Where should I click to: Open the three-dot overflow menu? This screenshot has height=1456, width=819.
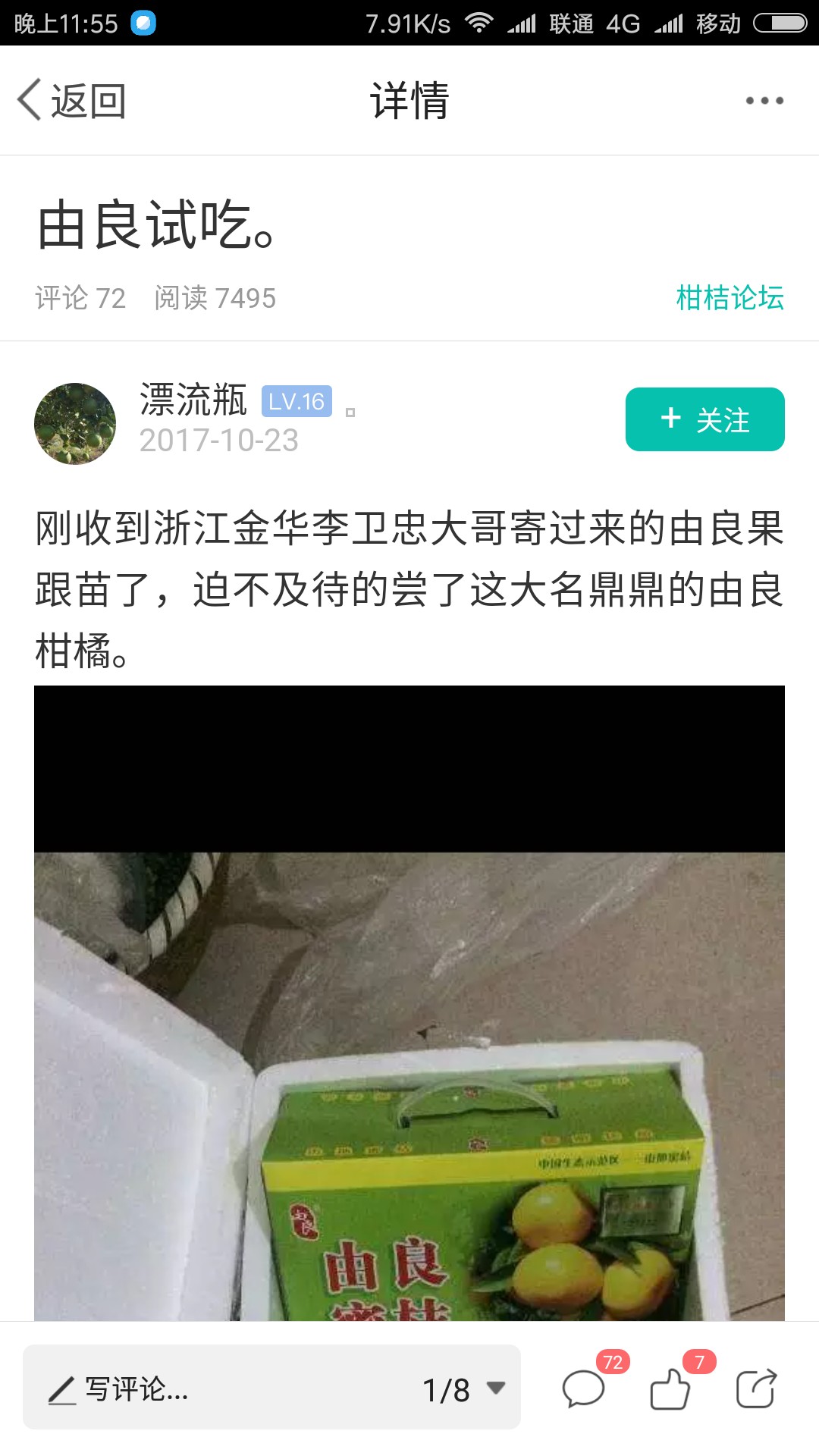pos(764,100)
